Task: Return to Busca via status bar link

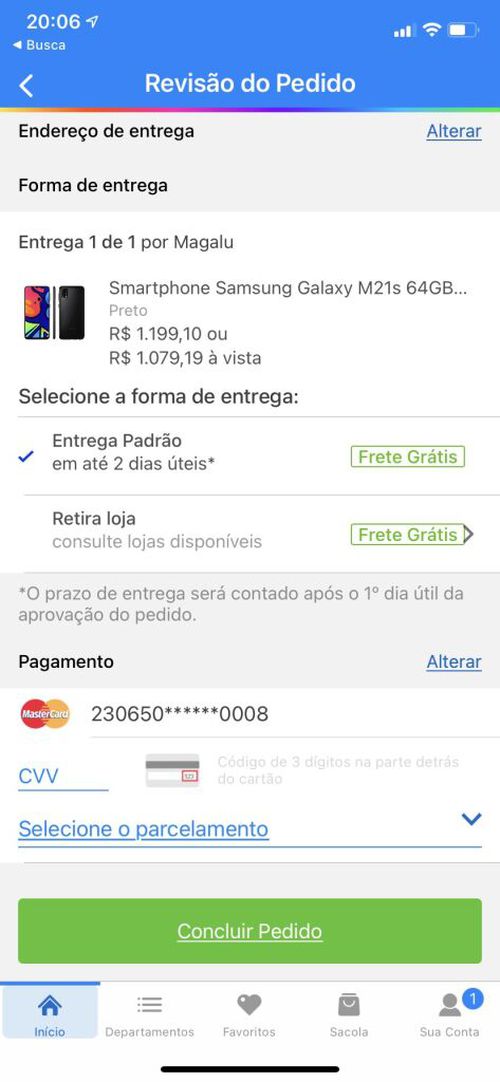Action: click(x=39, y=45)
